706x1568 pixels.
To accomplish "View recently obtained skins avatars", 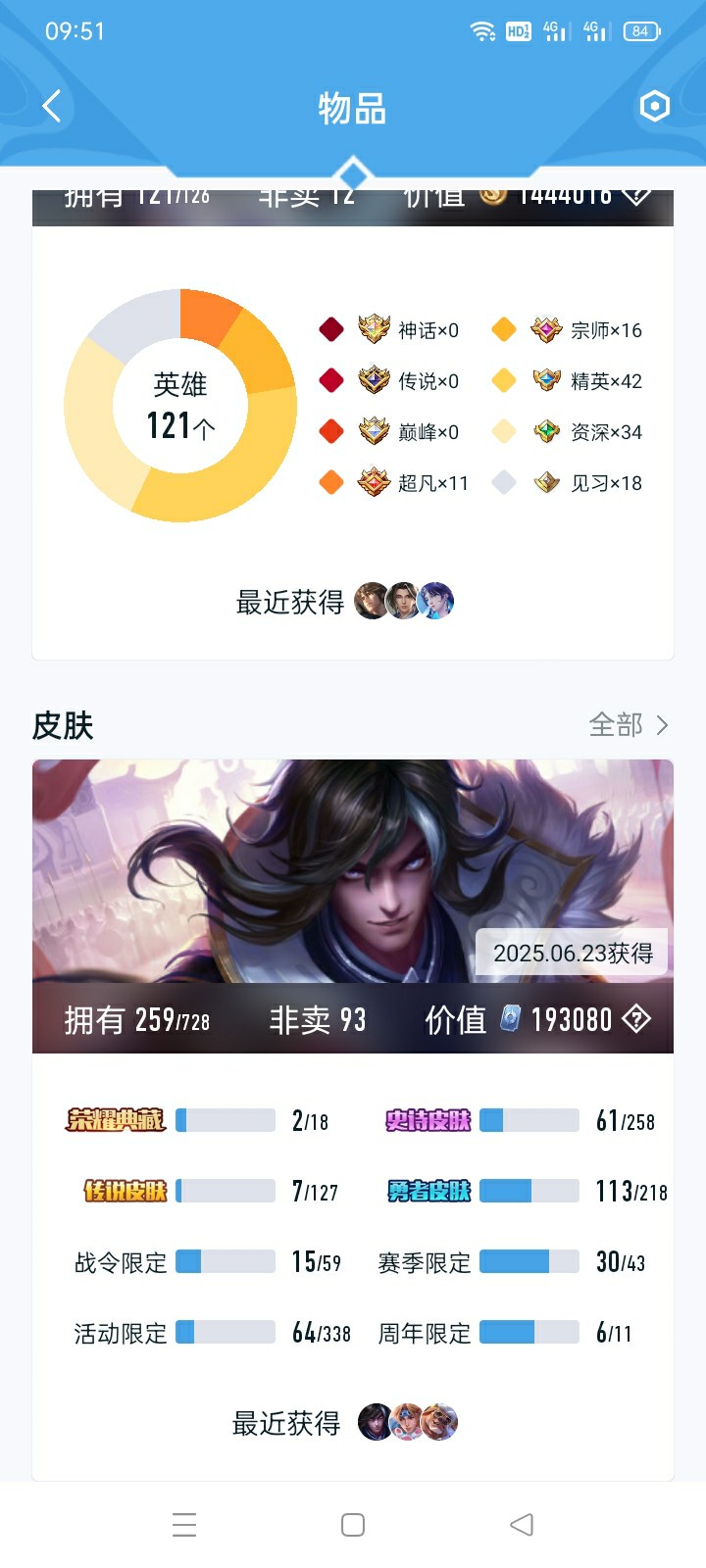I will (x=407, y=1422).
